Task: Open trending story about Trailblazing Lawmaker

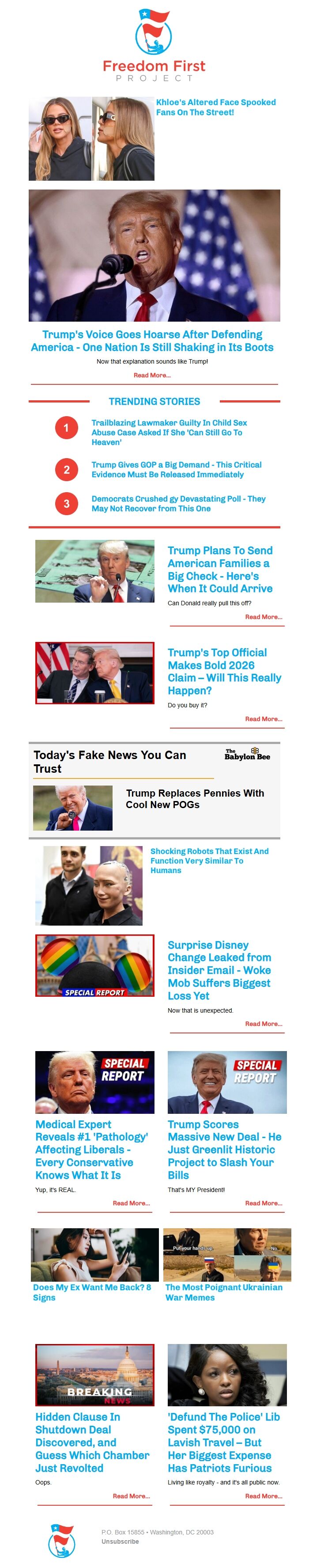Action: point(169,432)
